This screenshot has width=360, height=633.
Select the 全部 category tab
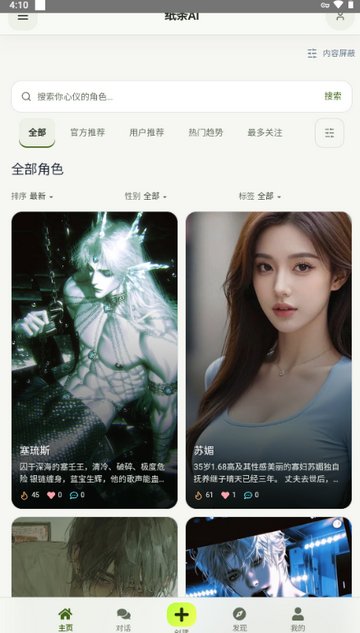(x=37, y=133)
